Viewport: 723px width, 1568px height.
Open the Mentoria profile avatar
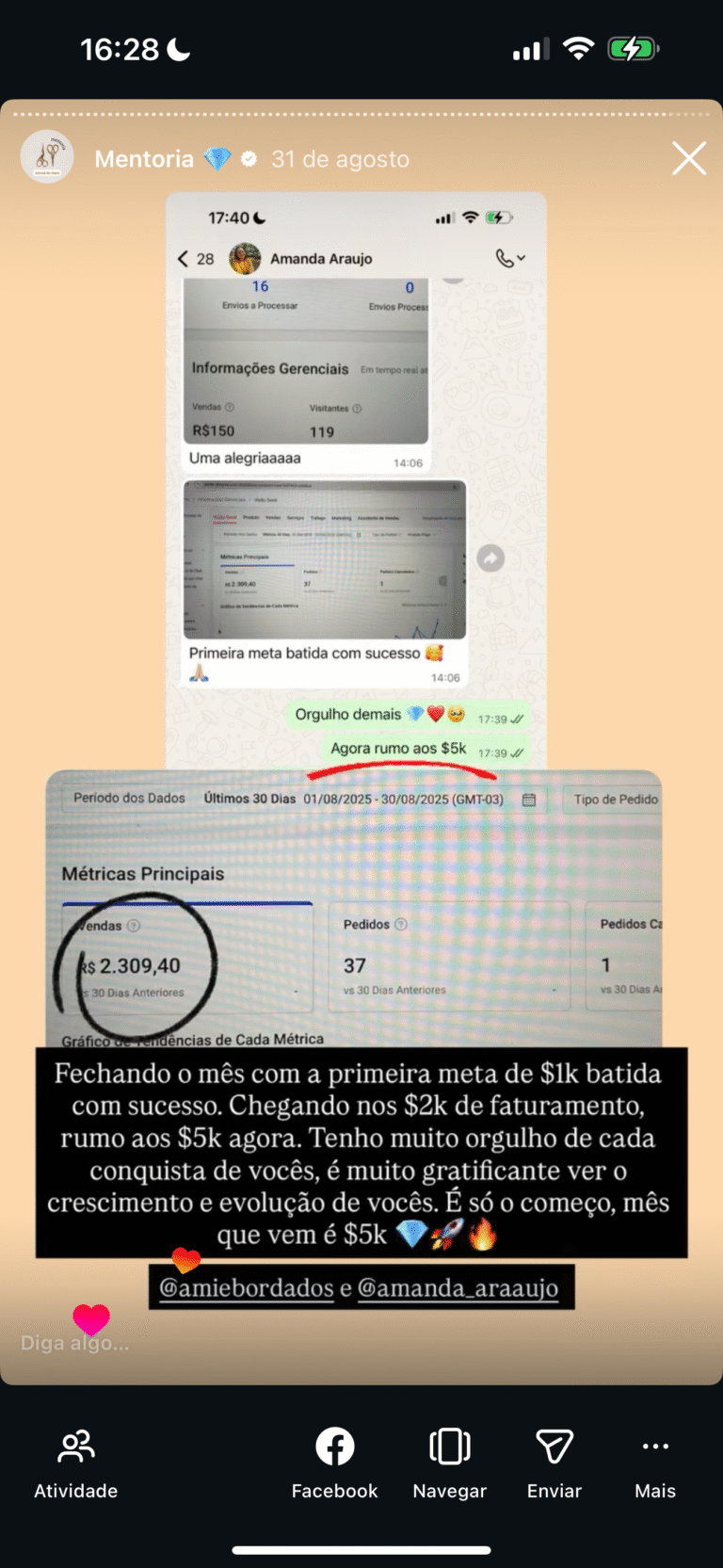[47, 156]
